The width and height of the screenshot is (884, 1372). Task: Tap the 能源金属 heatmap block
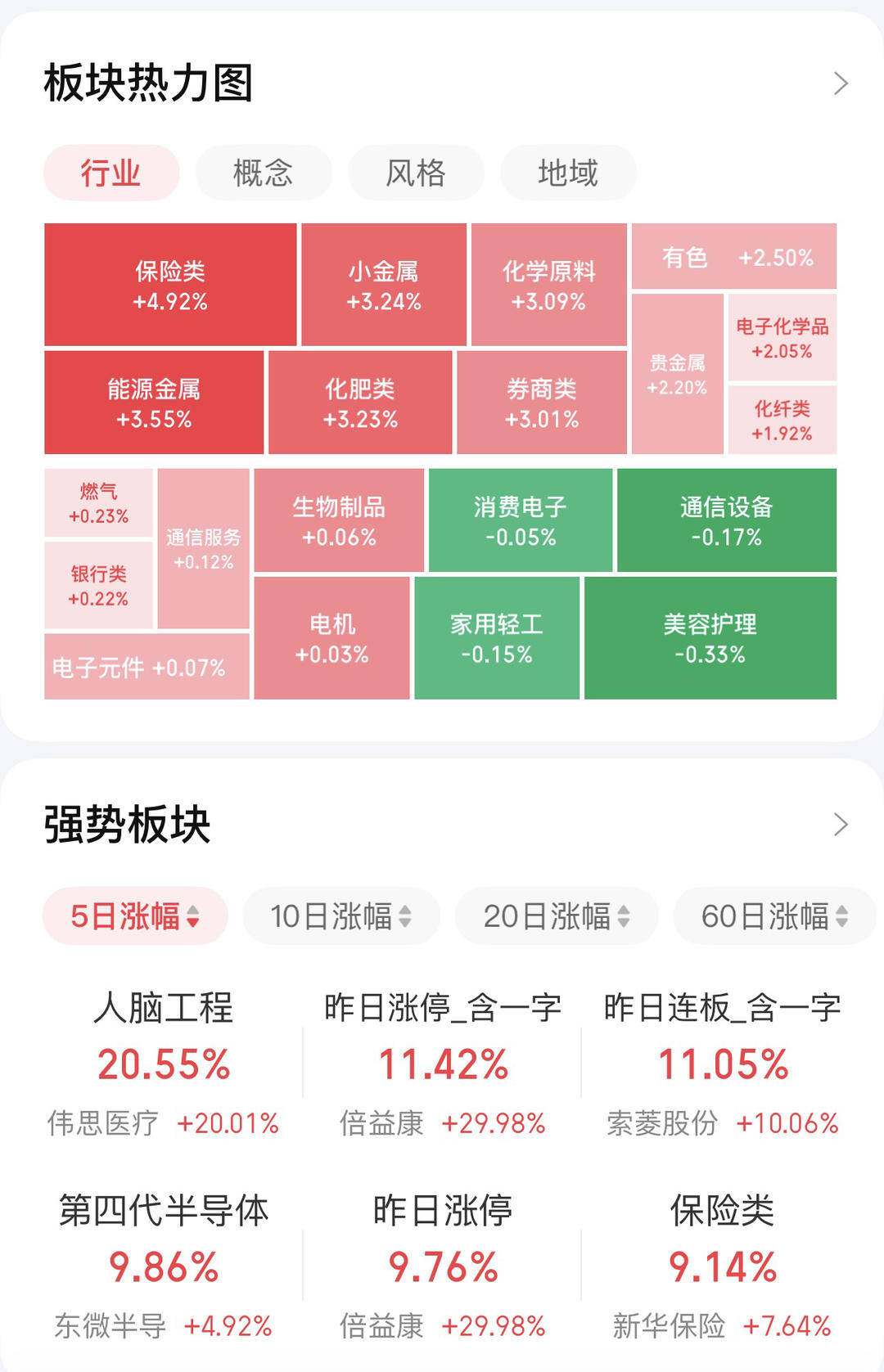(x=154, y=403)
